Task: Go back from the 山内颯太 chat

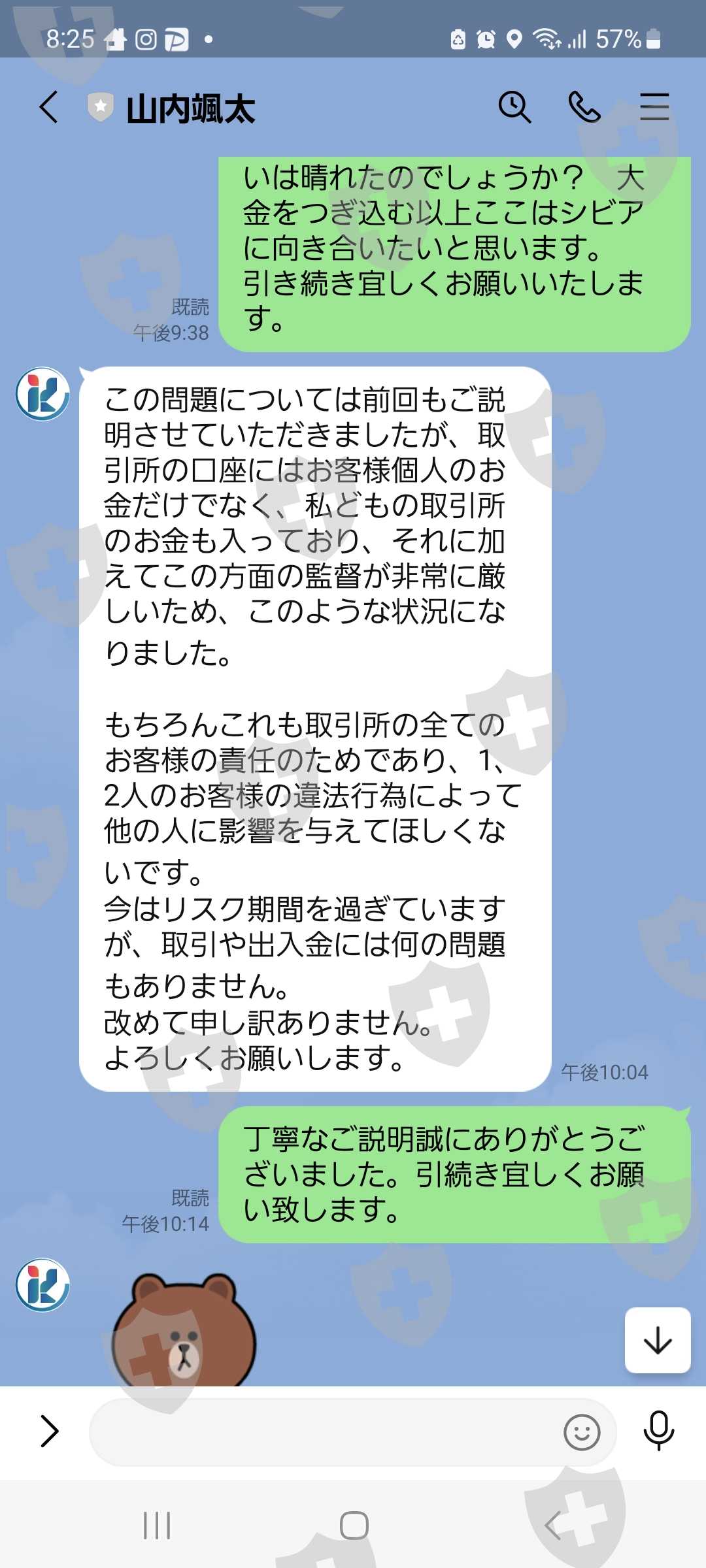Action: coord(49,107)
